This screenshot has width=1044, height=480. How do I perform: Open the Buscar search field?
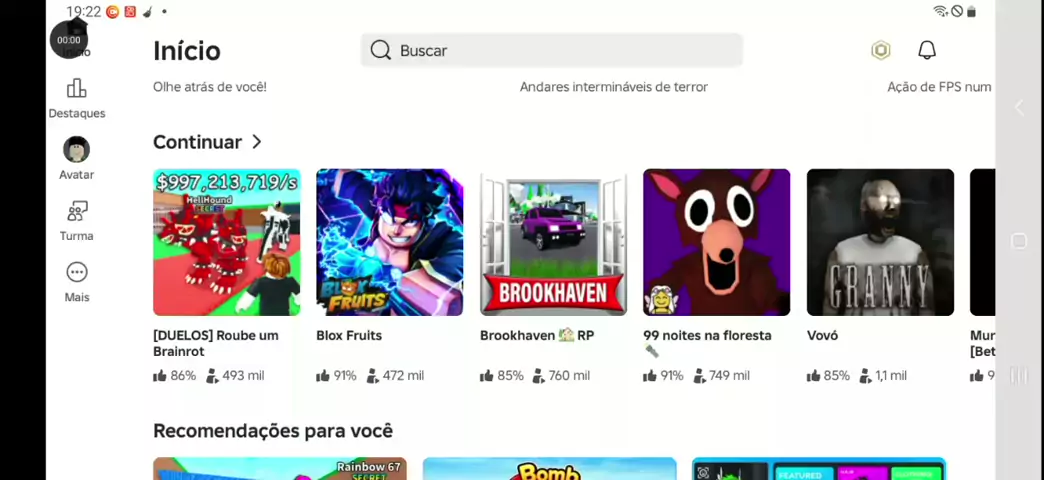point(551,50)
